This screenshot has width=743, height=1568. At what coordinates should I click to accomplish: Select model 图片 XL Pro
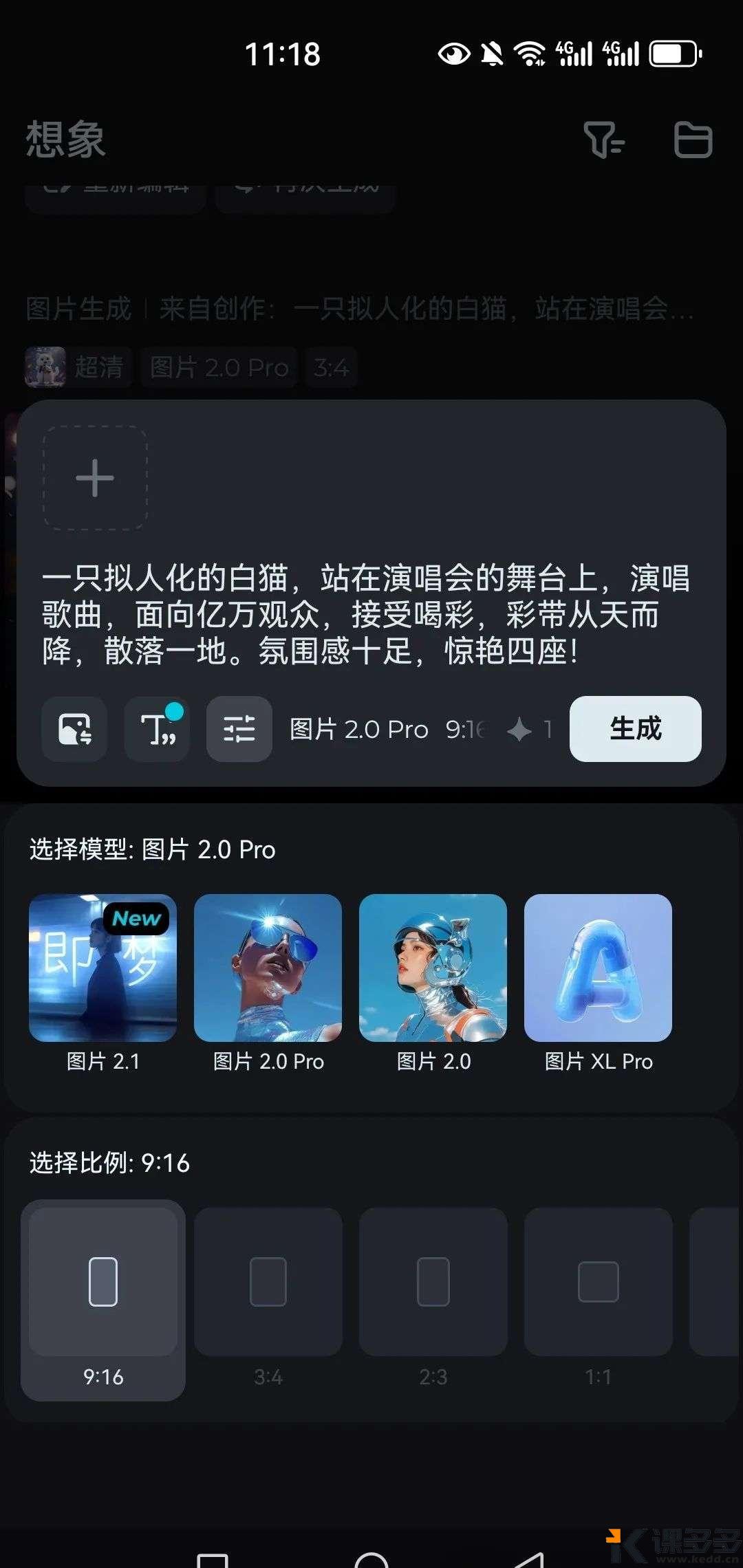coord(599,968)
